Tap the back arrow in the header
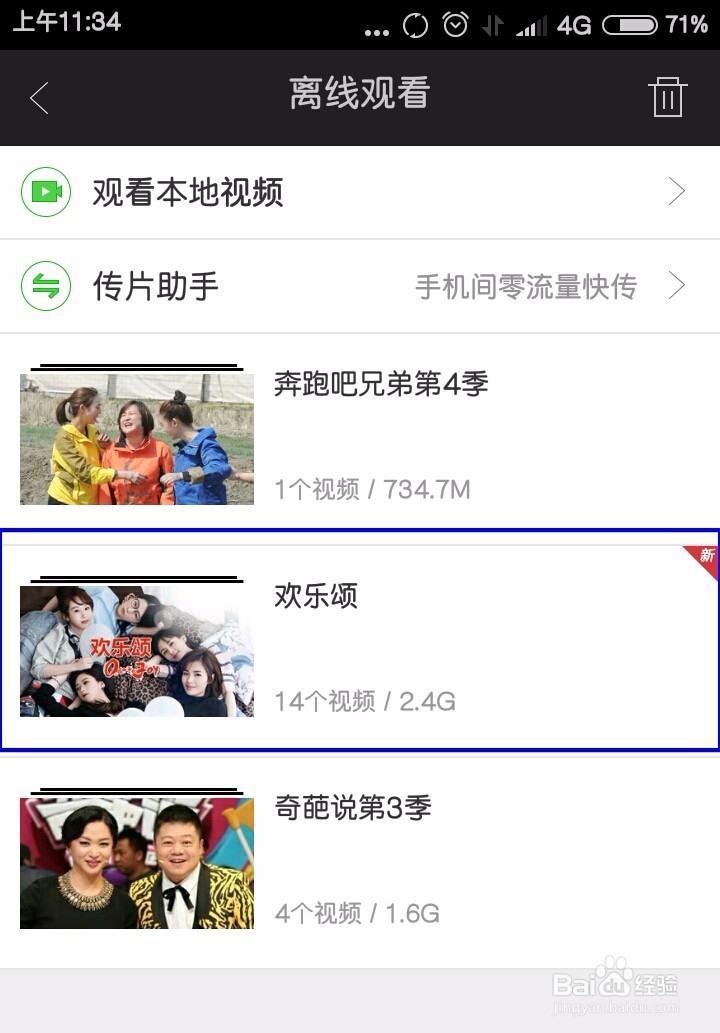 coord(39,97)
